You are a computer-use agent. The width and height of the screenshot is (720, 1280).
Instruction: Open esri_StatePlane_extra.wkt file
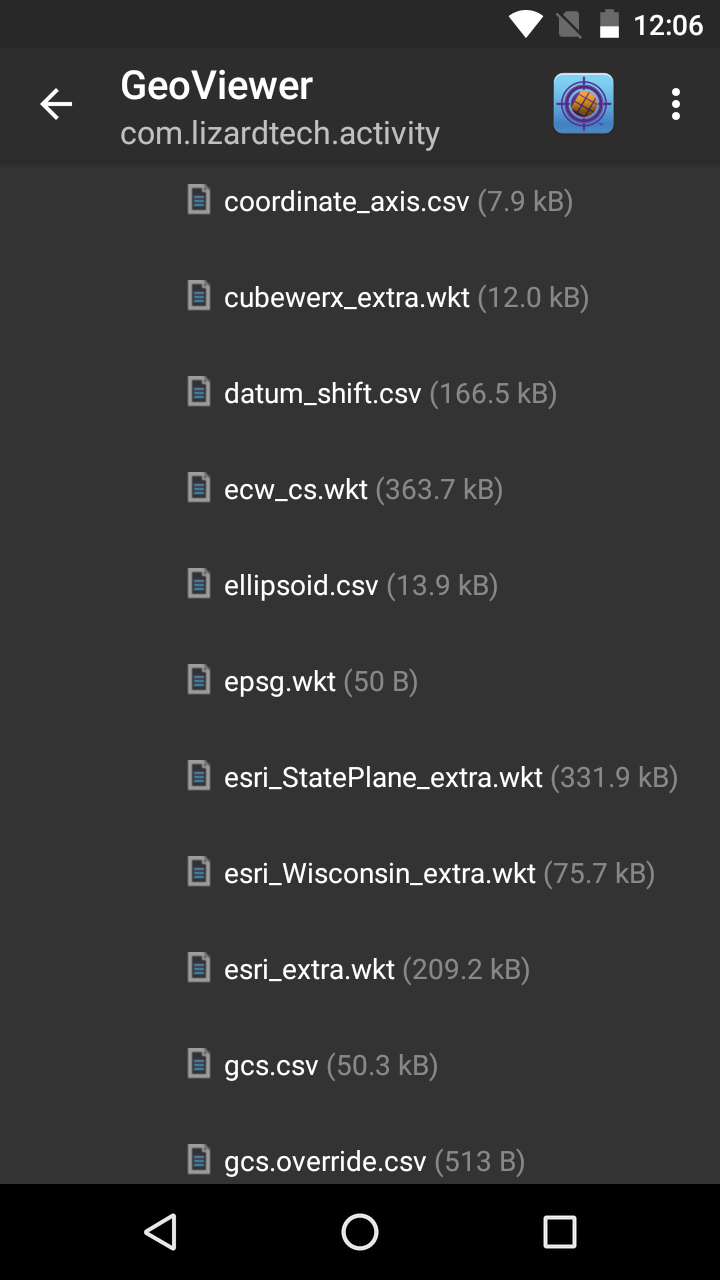pos(383,777)
